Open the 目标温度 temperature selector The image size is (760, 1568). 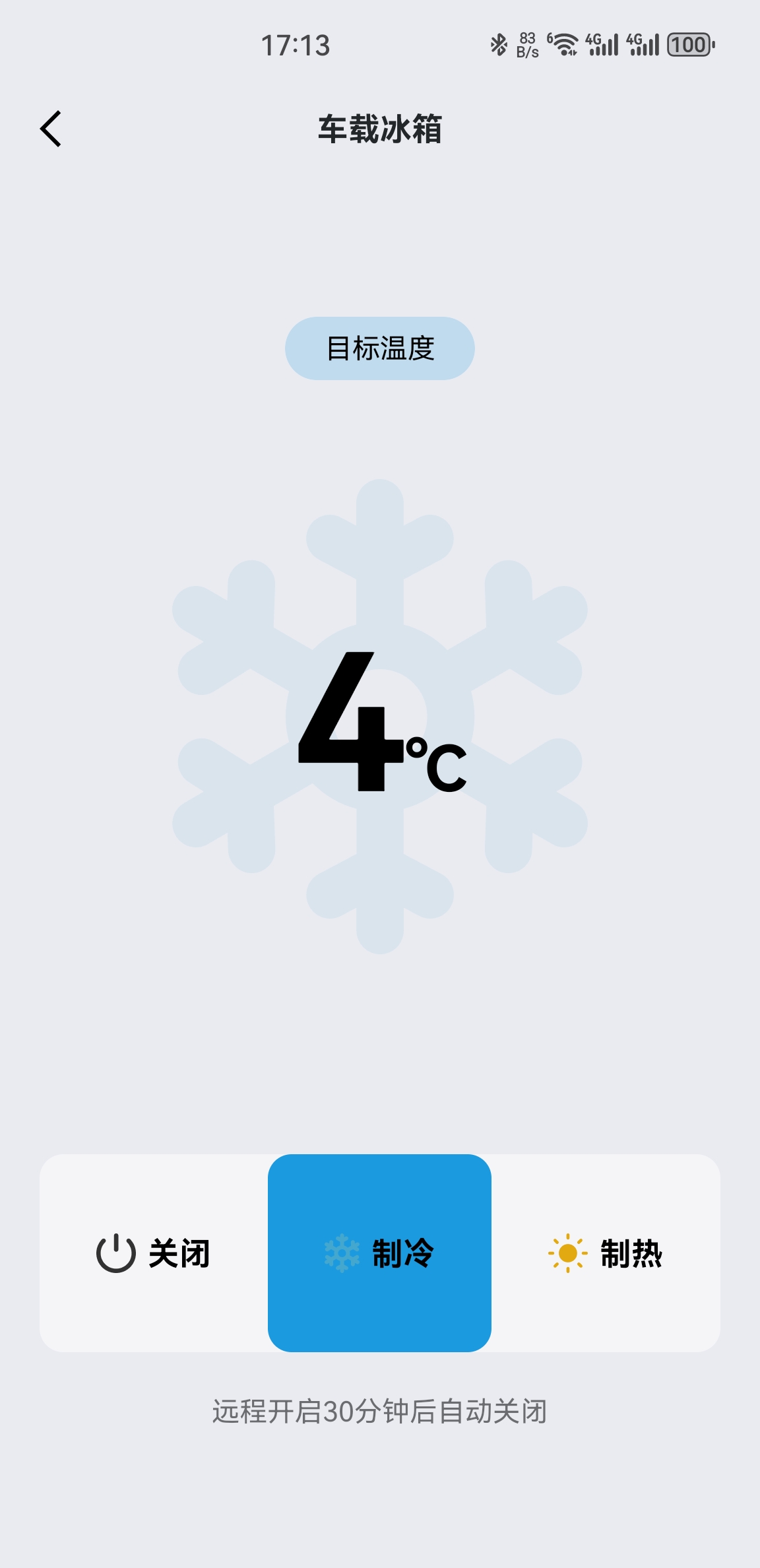380,348
